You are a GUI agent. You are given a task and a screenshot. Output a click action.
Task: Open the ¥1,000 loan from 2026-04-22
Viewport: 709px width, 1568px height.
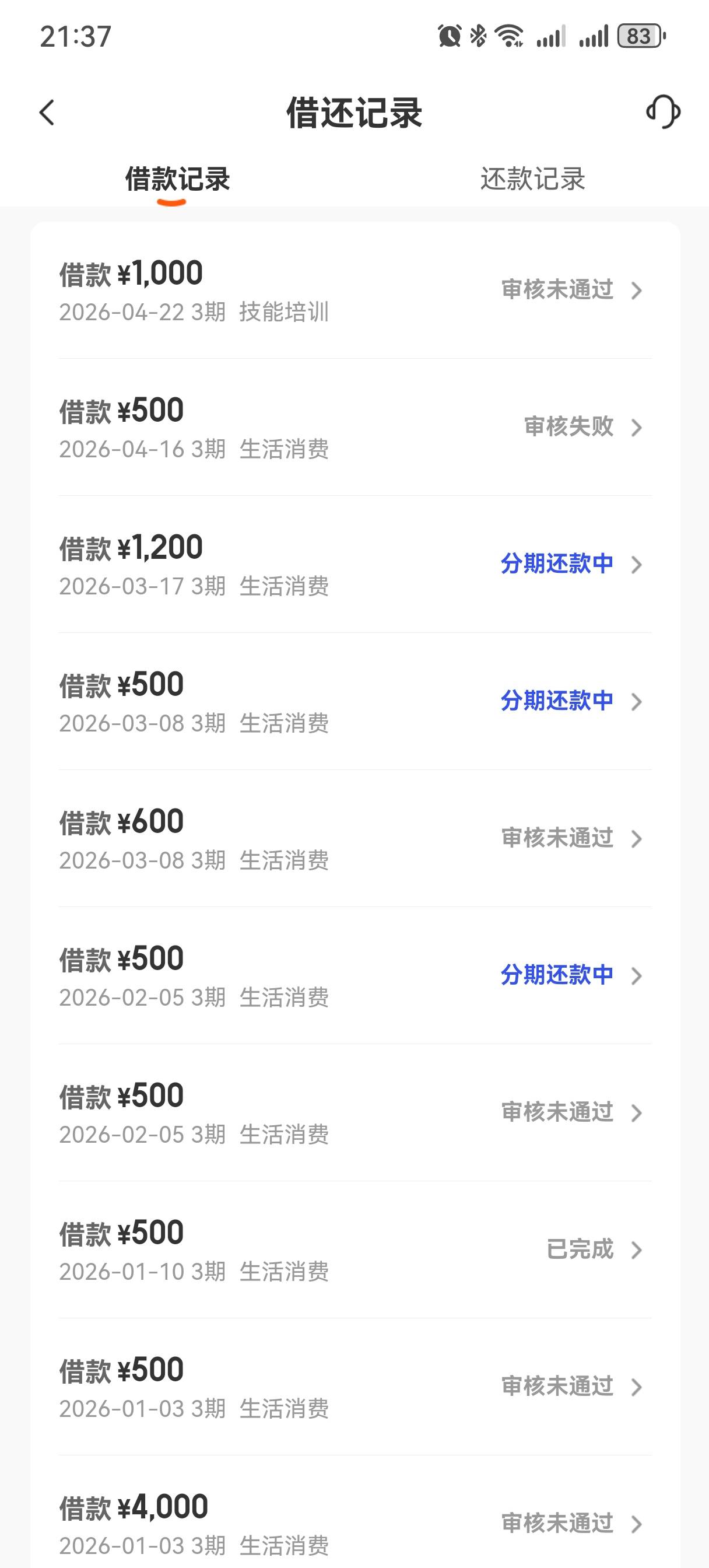coord(355,290)
